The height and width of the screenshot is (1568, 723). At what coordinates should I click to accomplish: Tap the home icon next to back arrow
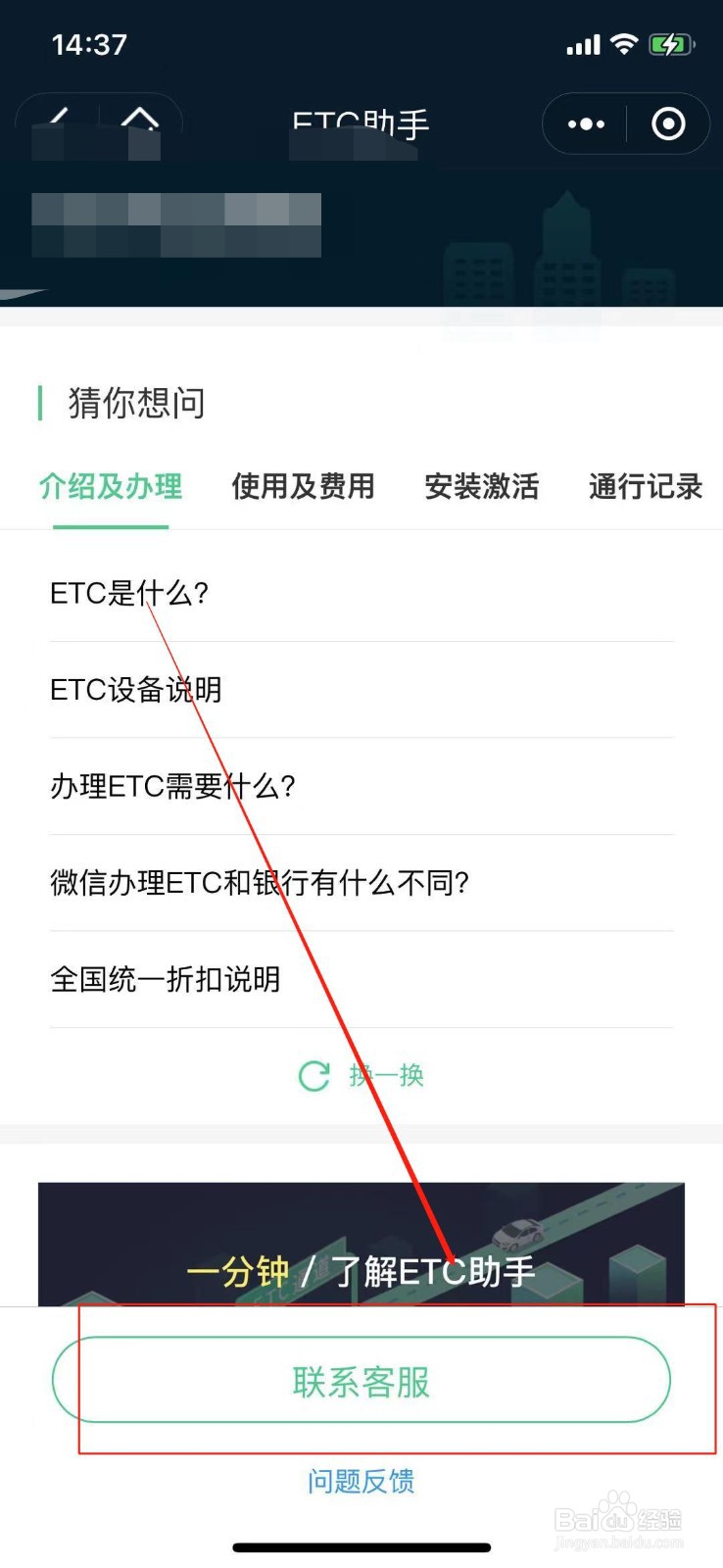[x=140, y=122]
